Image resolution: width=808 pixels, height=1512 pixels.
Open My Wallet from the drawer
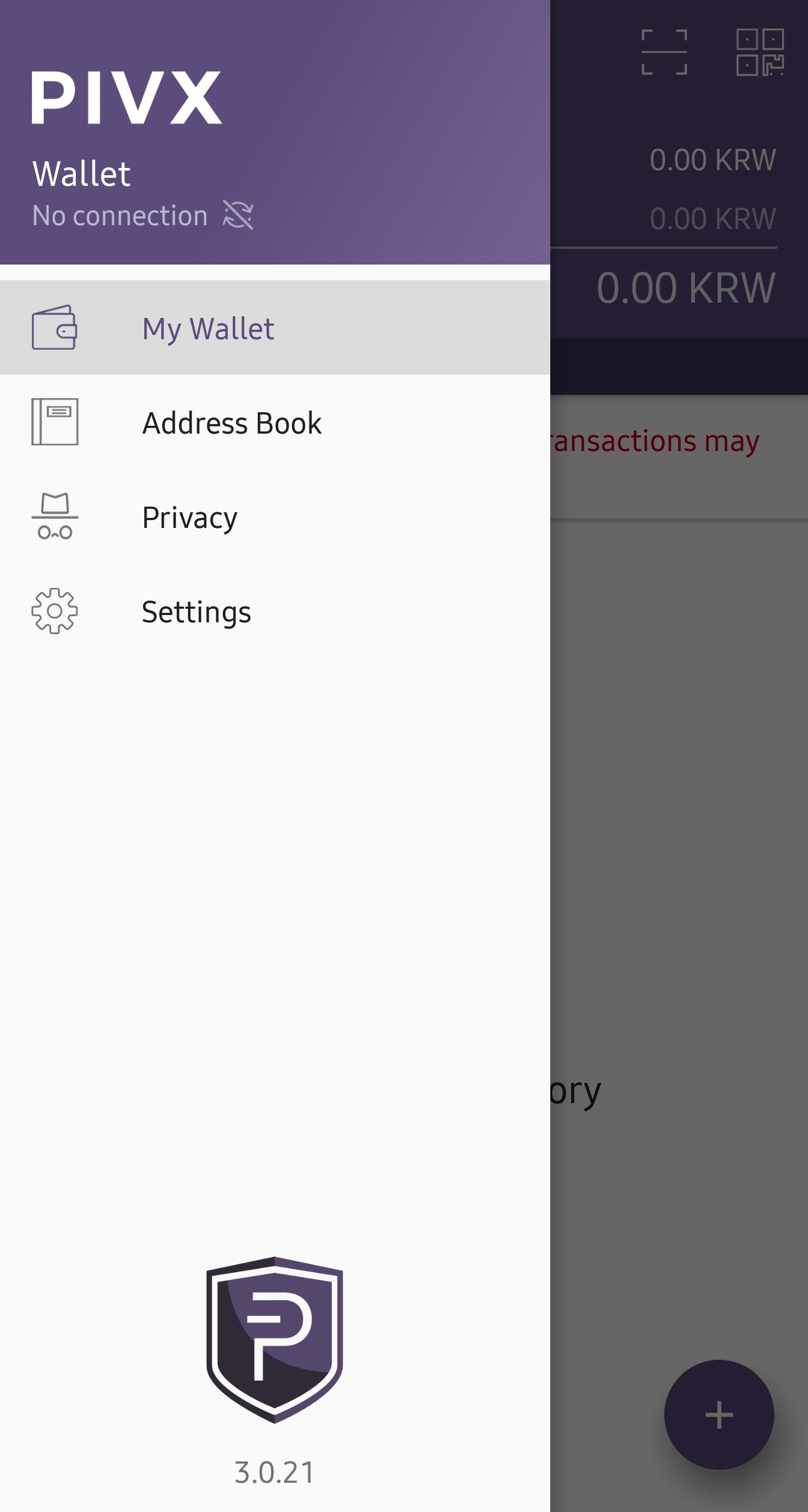click(x=208, y=328)
